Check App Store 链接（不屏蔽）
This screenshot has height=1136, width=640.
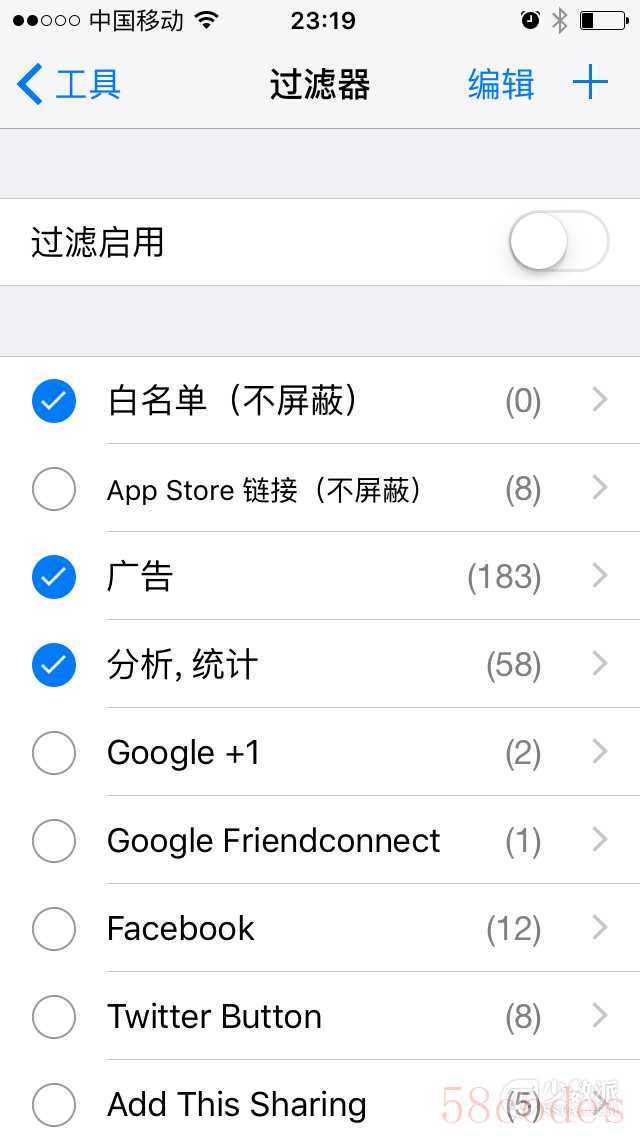click(x=54, y=489)
